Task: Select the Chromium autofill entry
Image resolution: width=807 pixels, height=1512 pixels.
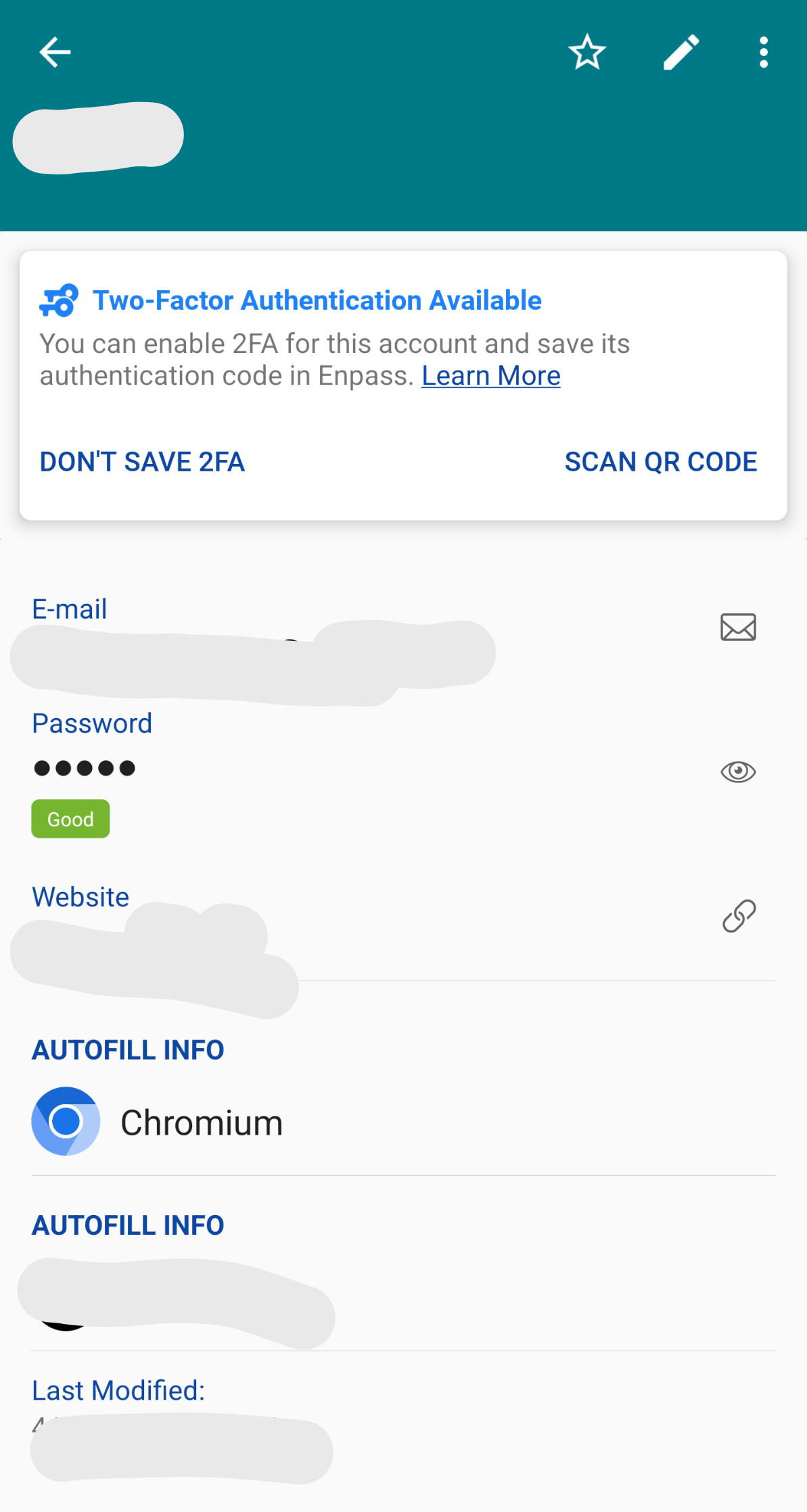Action: tap(403, 1122)
